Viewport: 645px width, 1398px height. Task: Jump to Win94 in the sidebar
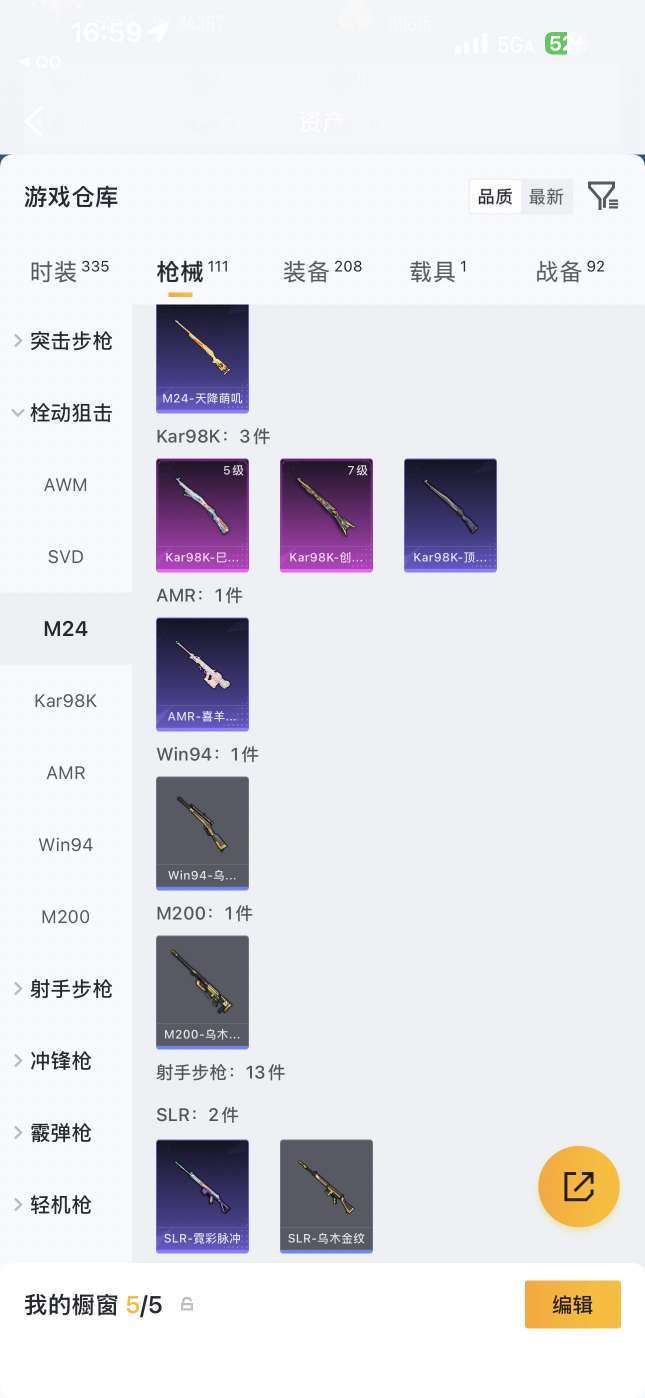[x=66, y=845]
